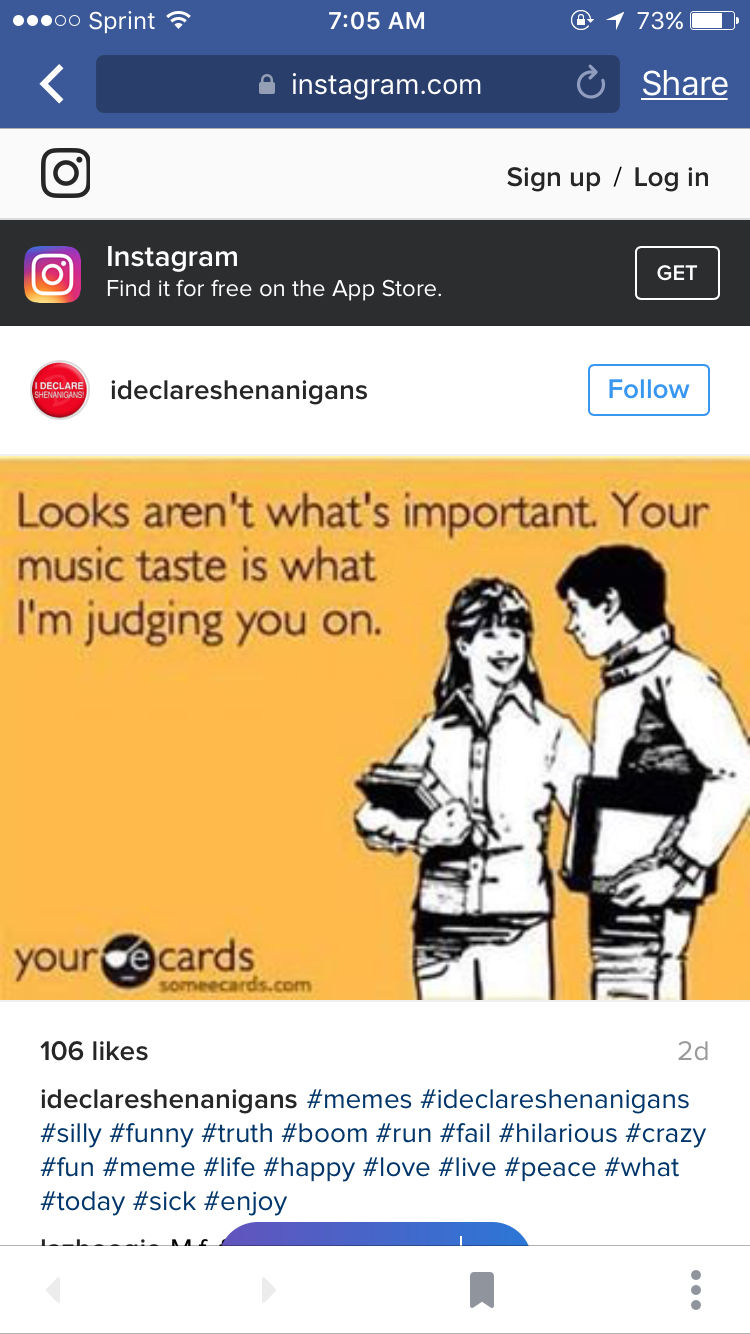
Task: Reload the page with the refresh icon
Action: (591, 84)
